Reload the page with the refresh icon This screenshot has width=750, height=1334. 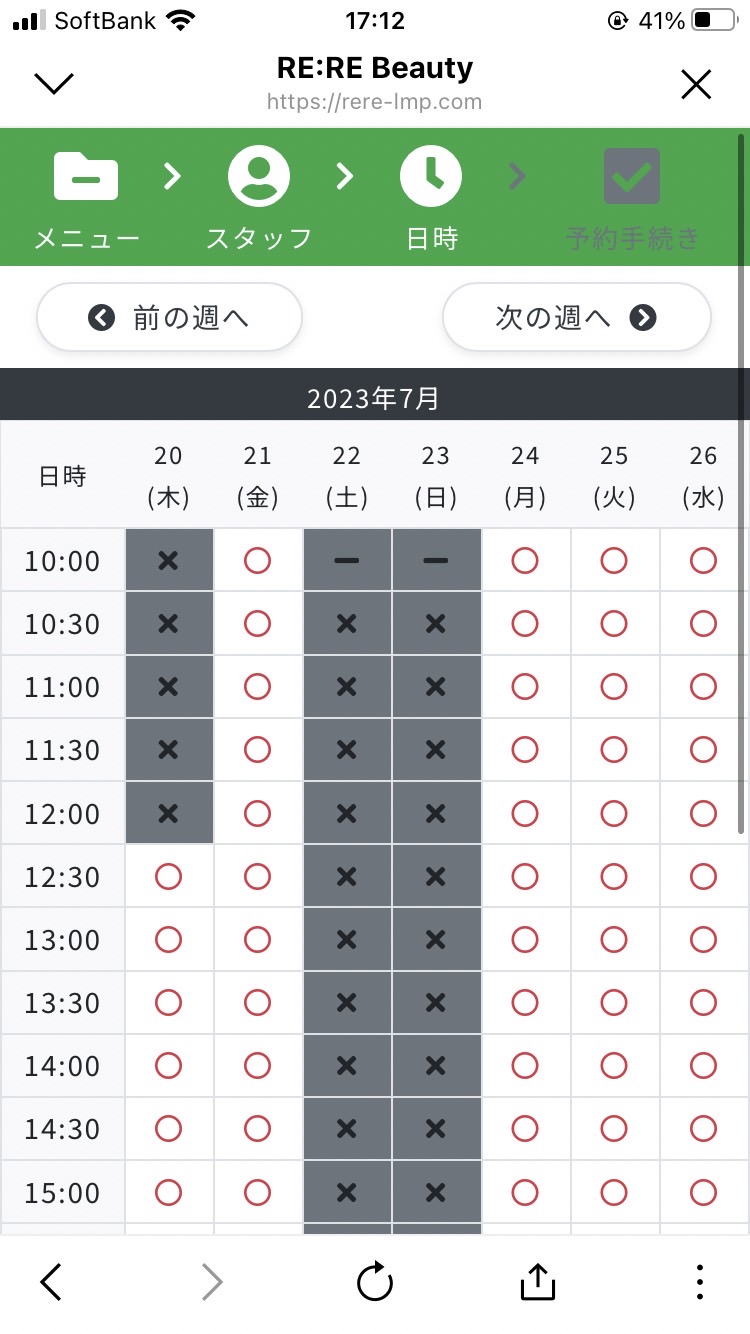(374, 1281)
